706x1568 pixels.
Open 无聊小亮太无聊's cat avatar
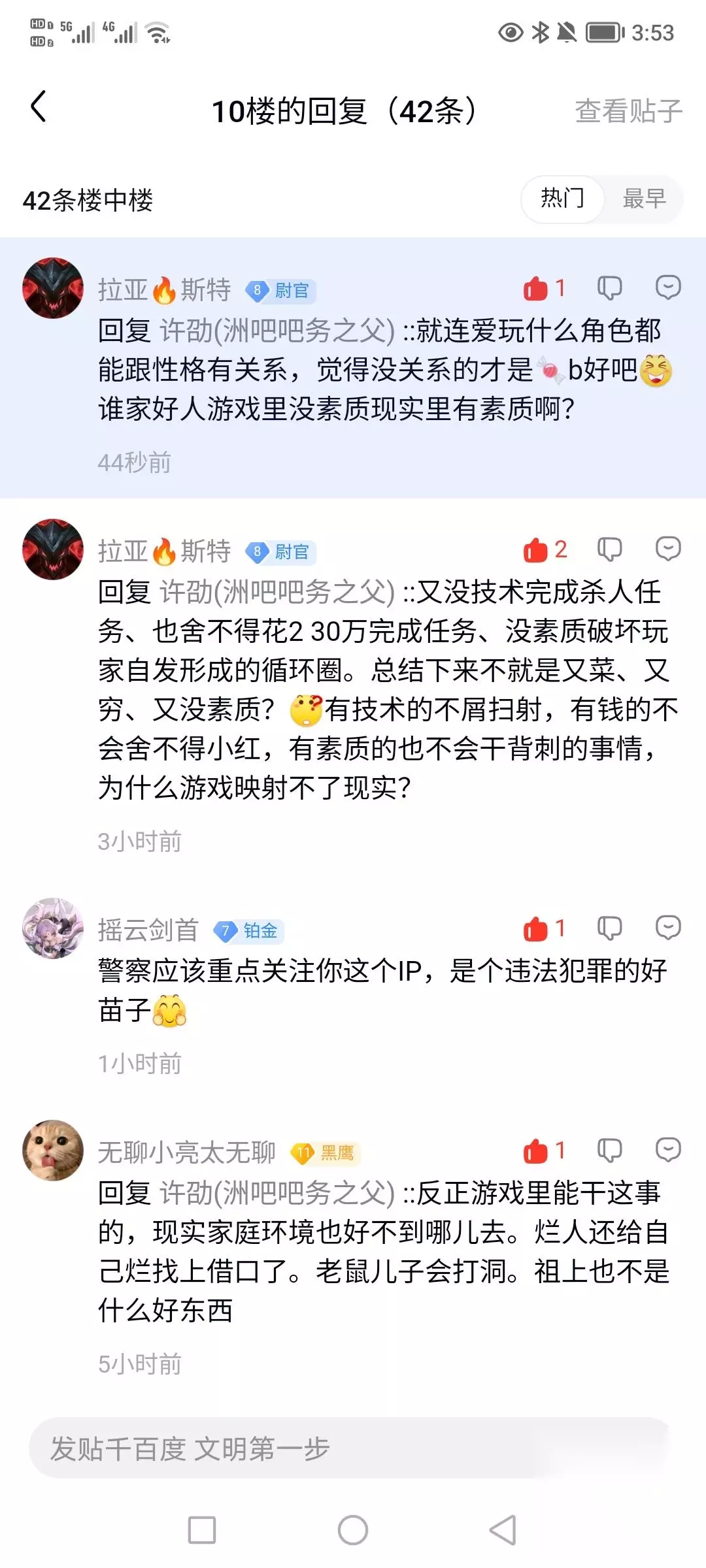pos(53,1151)
